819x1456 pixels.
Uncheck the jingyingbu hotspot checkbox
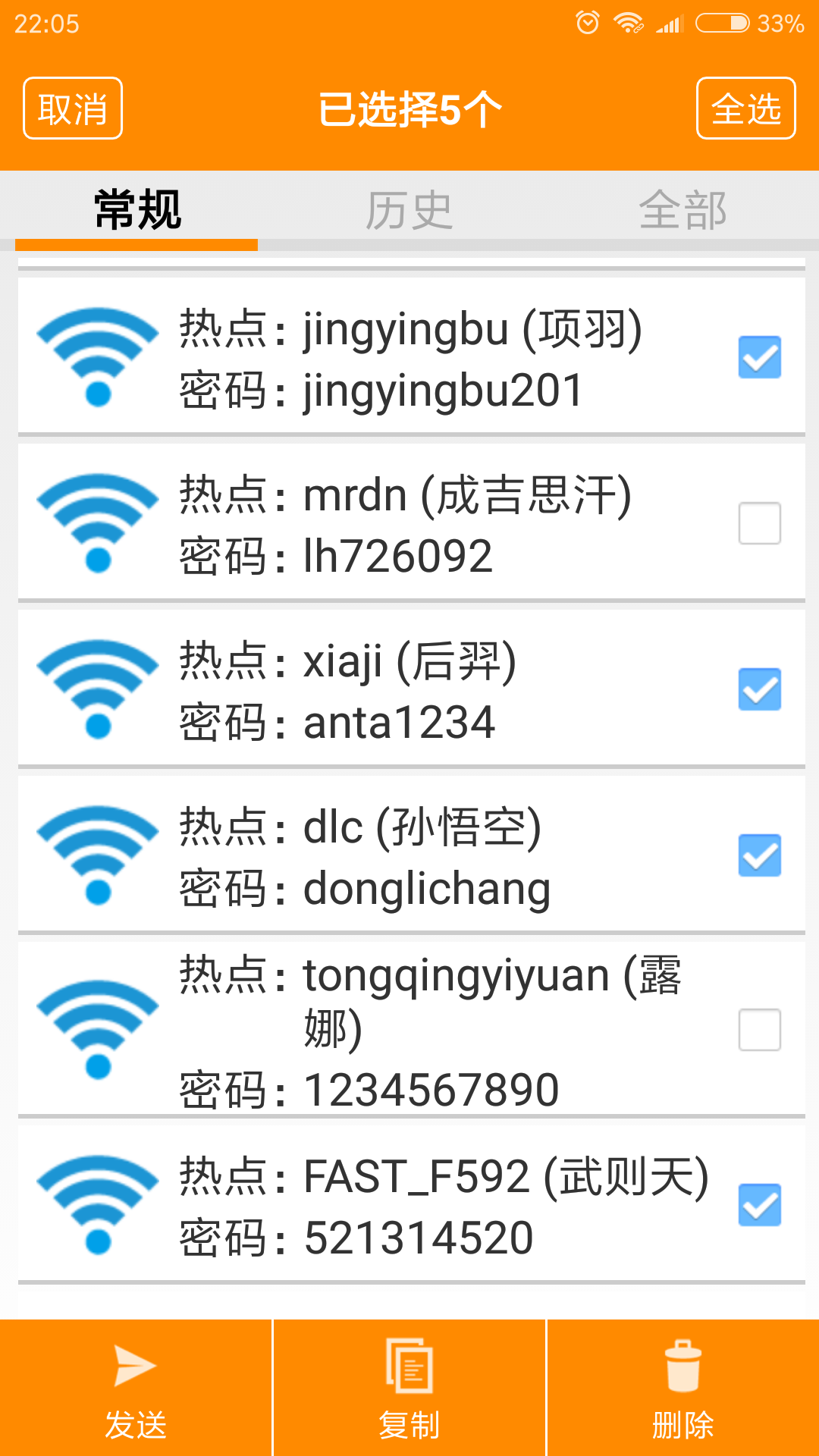tap(759, 356)
